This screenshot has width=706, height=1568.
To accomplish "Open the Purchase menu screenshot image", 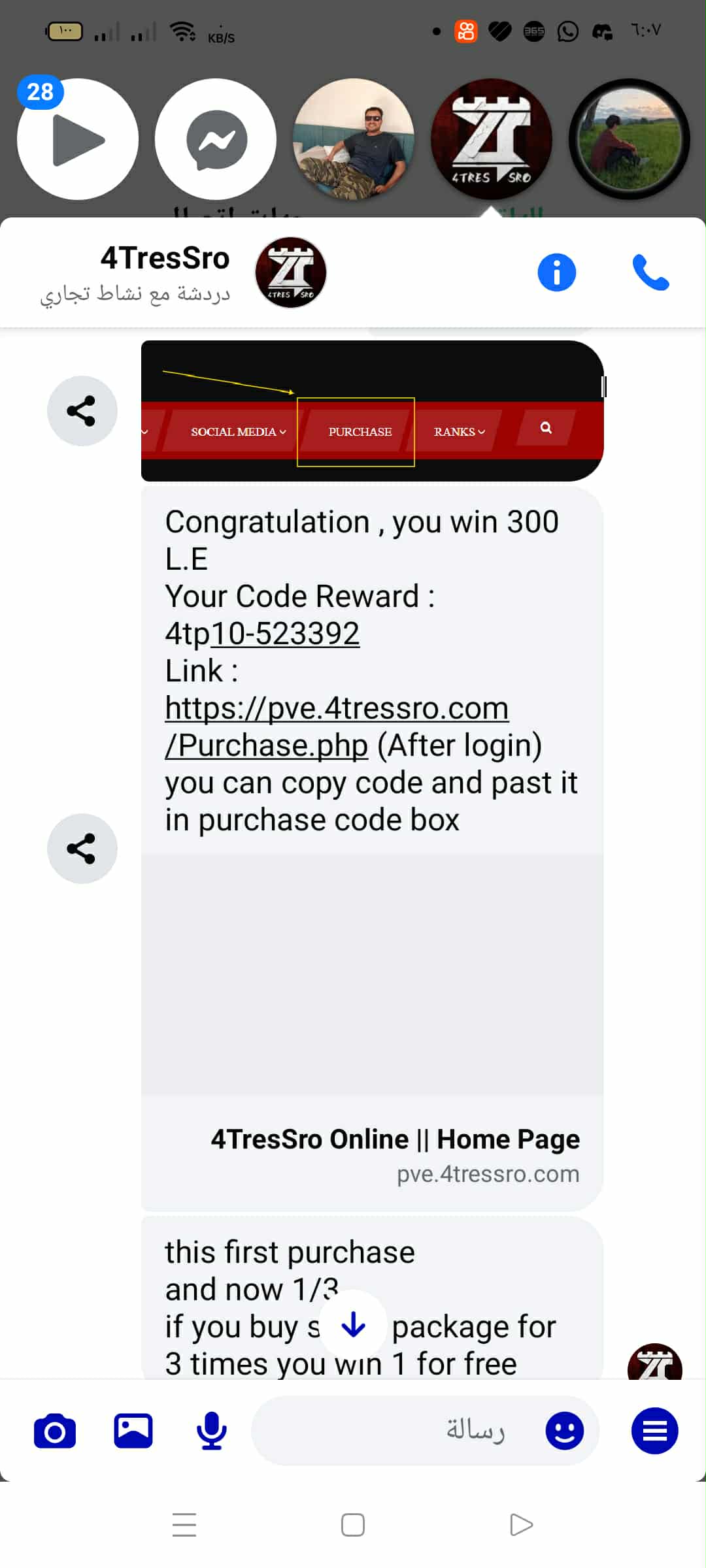I will [371, 411].
